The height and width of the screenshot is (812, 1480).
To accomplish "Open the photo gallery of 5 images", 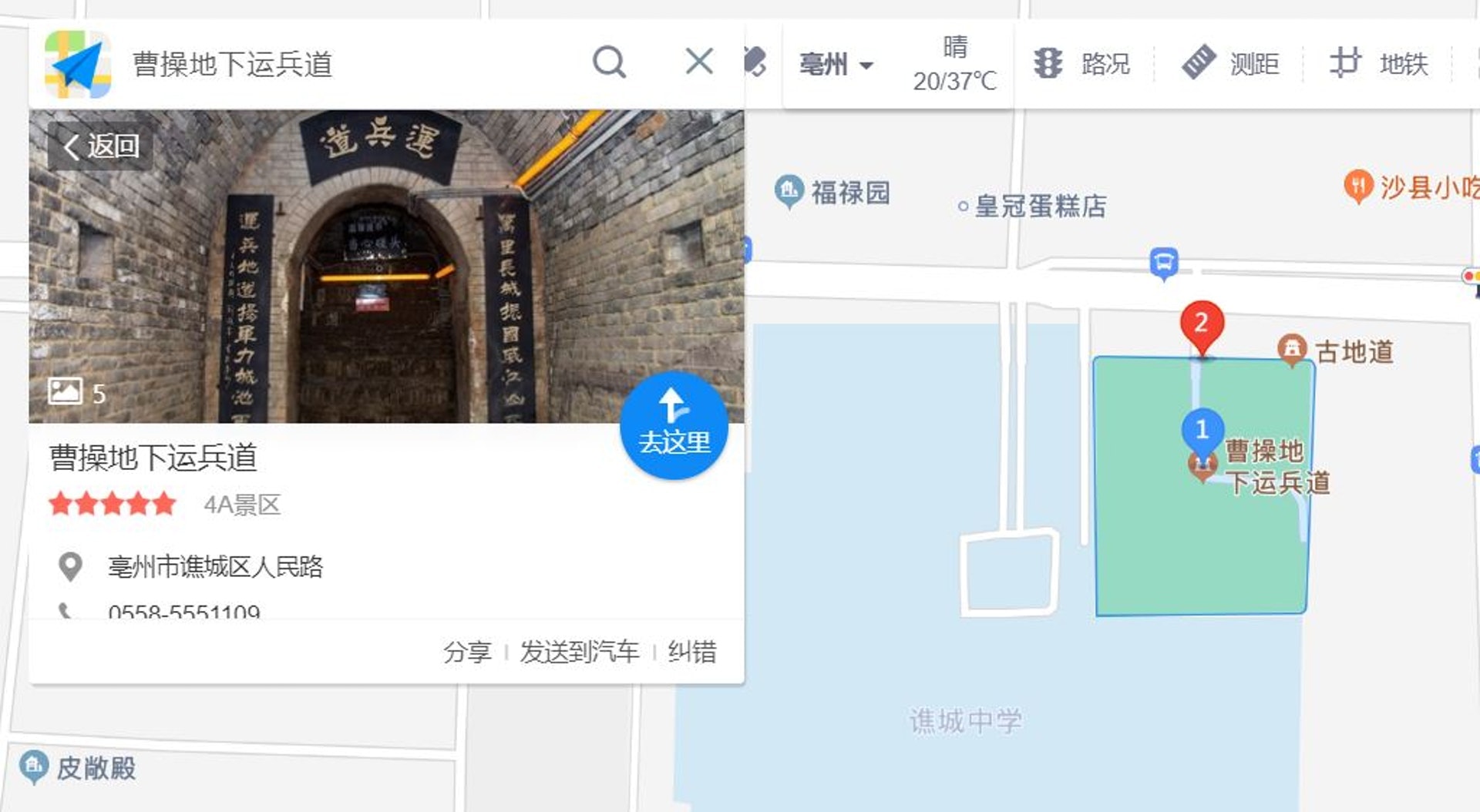I will point(76,392).
